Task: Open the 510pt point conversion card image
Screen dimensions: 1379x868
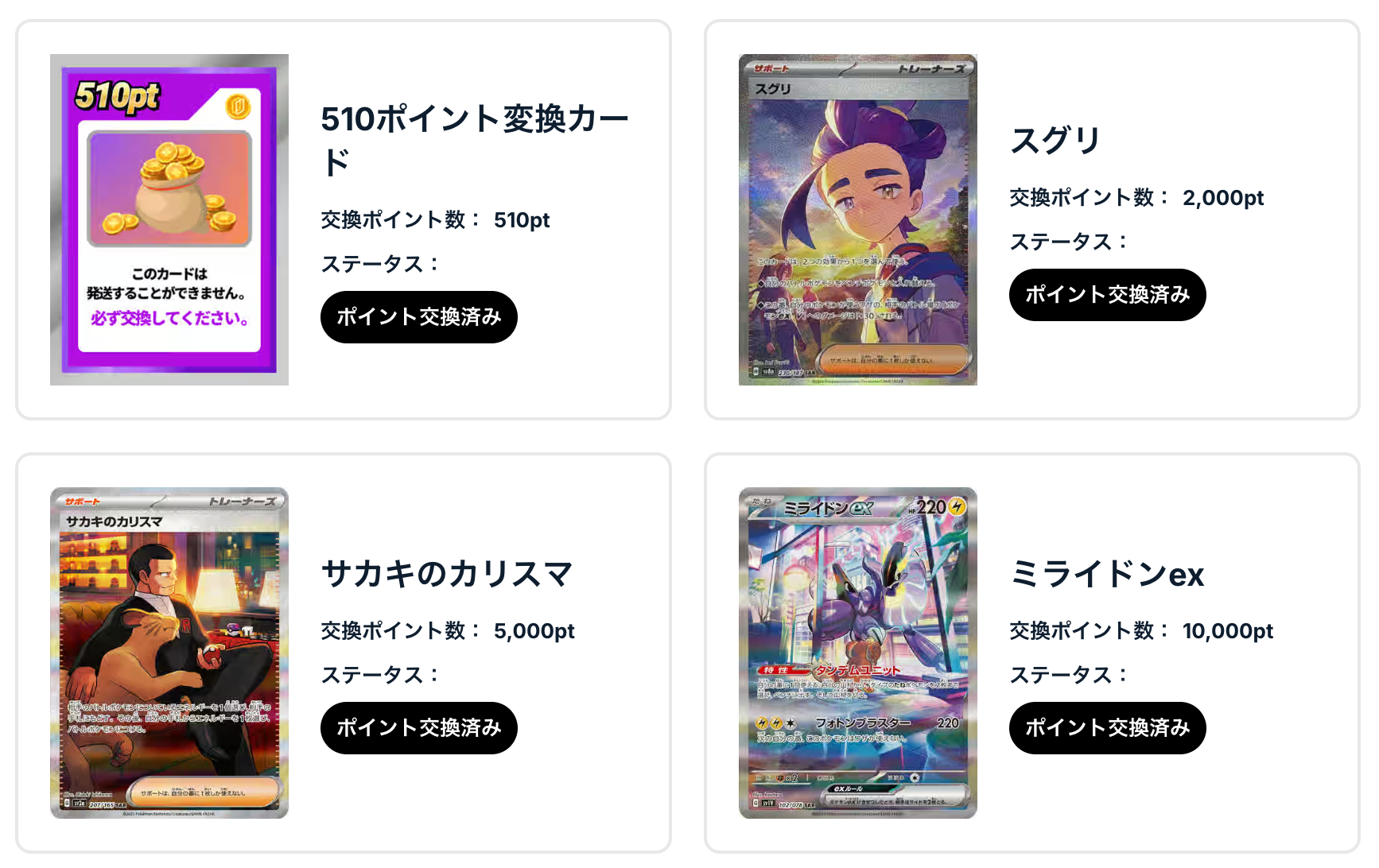Action: pos(169,219)
